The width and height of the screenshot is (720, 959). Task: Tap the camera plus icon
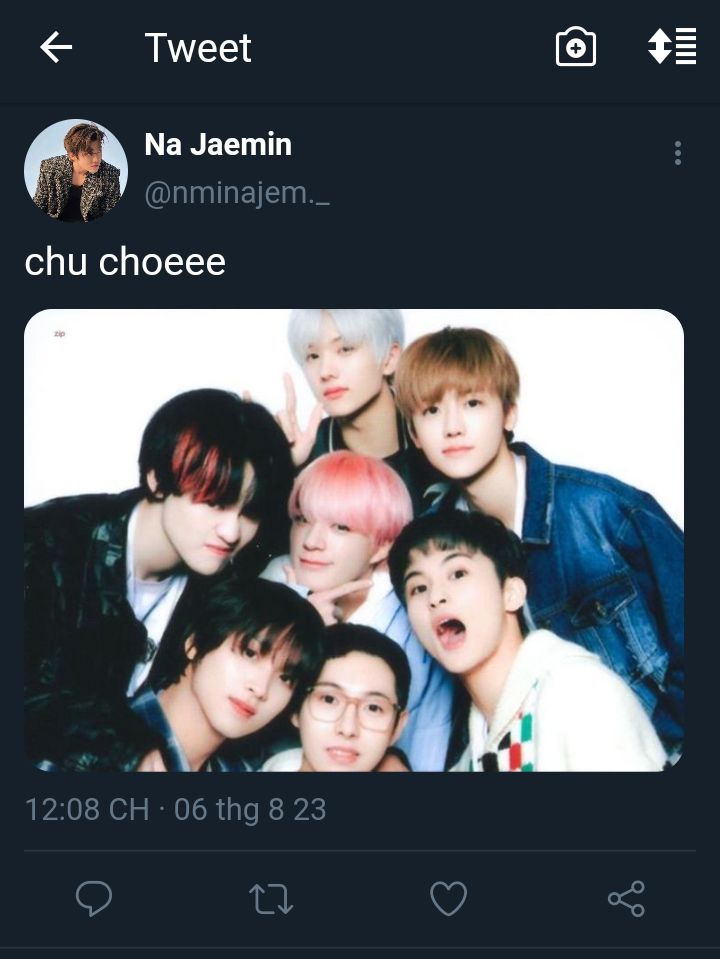click(575, 46)
